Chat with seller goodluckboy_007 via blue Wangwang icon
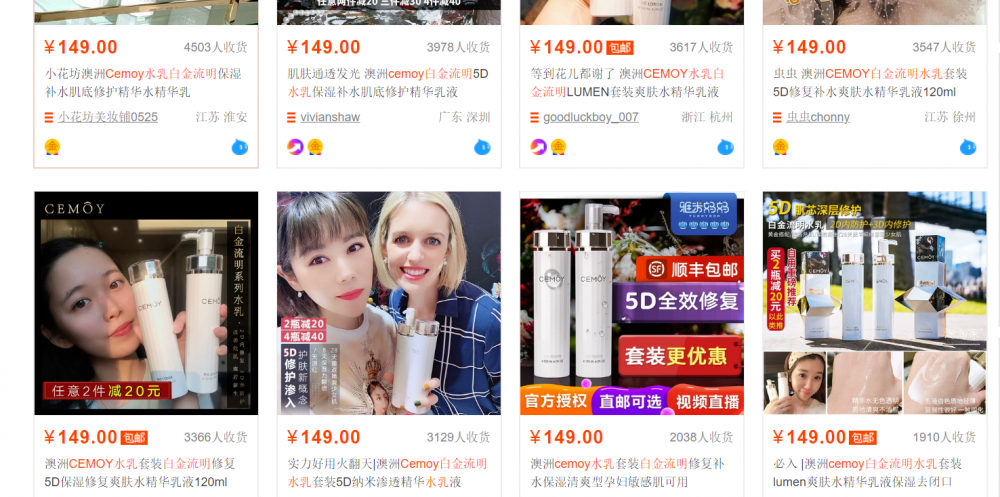1000x497 pixels. tap(725, 147)
